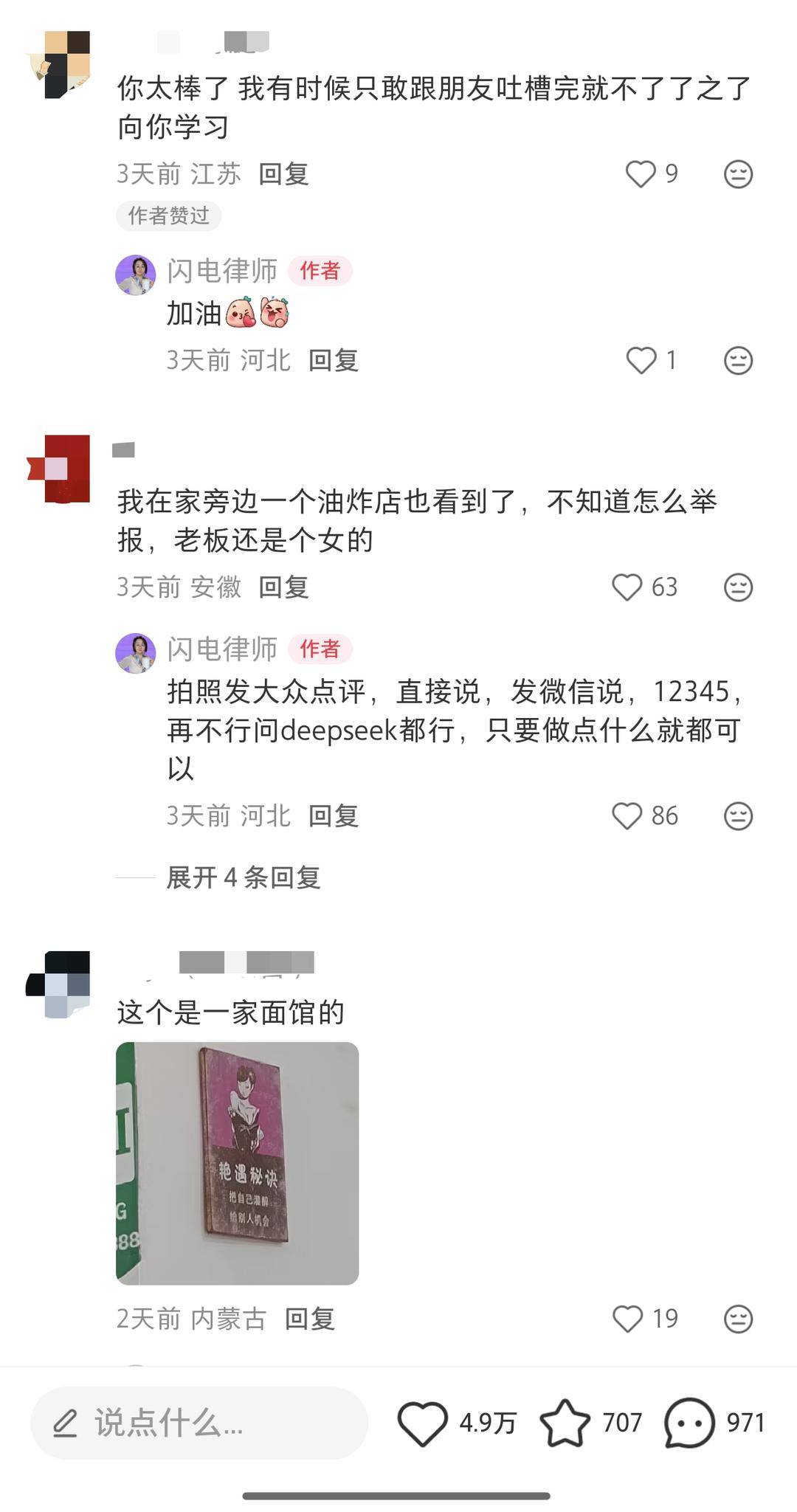The width and height of the screenshot is (797, 1512).
Task: Dislike the 内蒙古 comment via the face icon
Action: point(738,1319)
